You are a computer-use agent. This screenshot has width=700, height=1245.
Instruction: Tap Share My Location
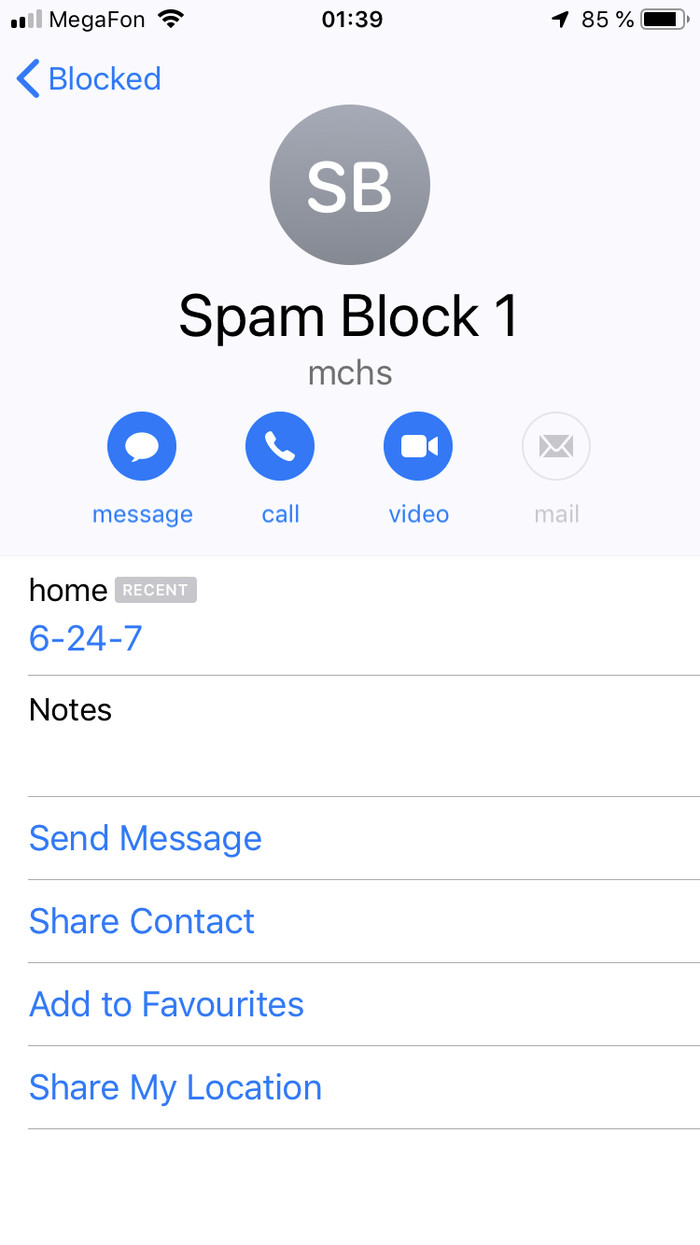[175, 1087]
